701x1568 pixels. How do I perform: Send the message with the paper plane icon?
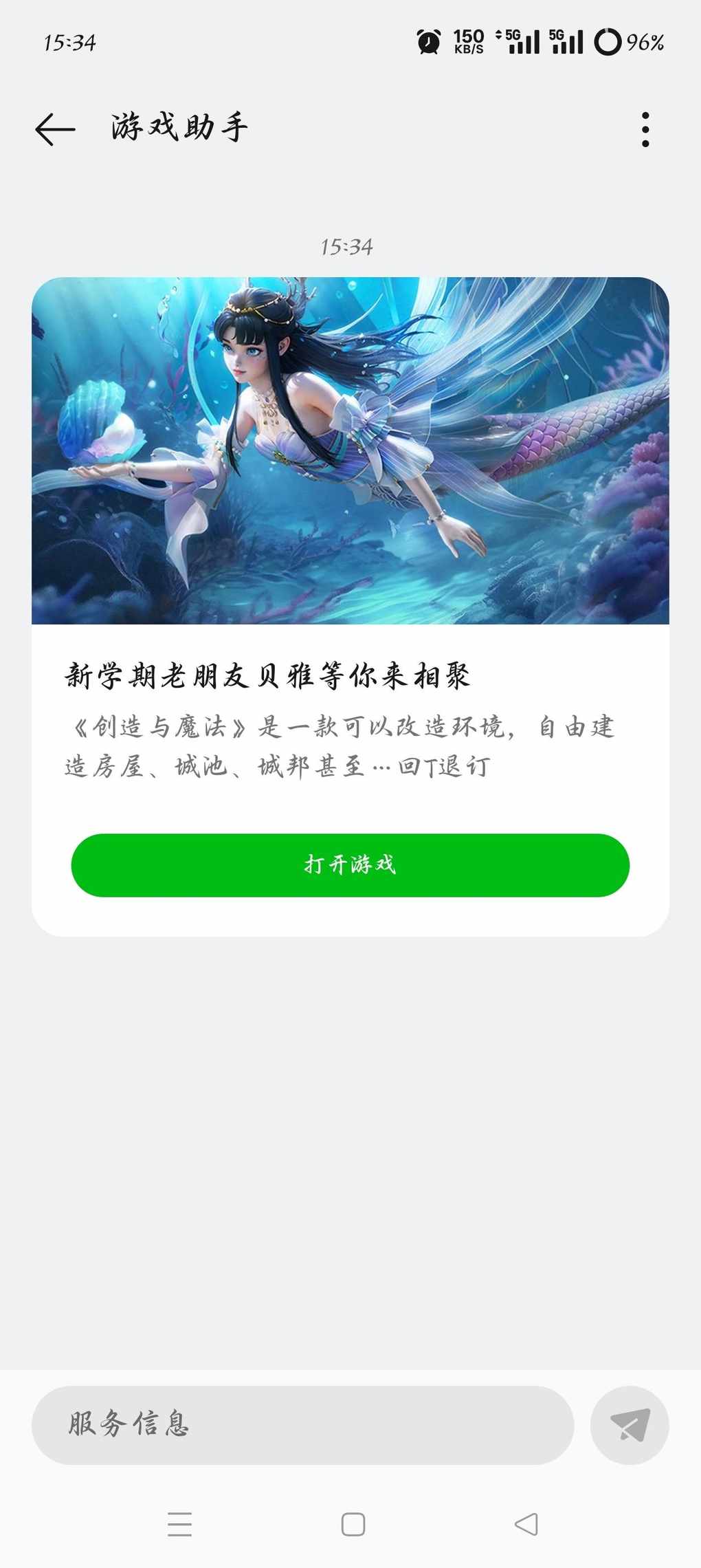629,1424
